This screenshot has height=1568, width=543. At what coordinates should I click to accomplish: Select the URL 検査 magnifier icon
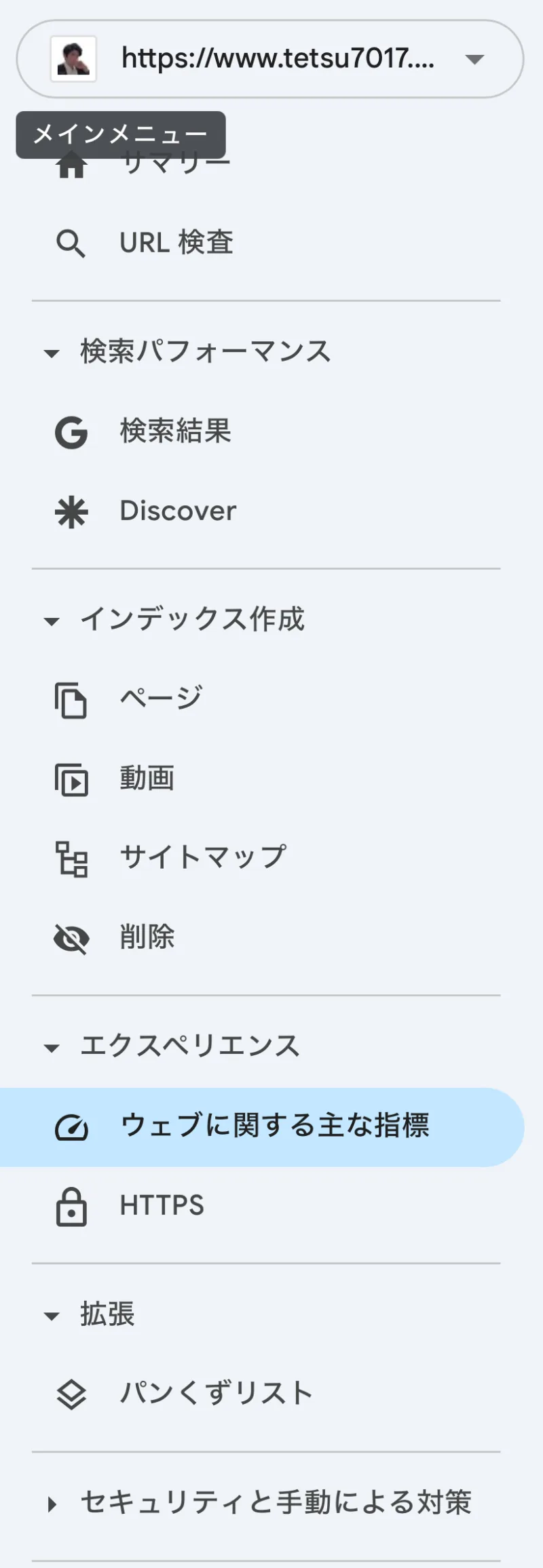[71, 242]
